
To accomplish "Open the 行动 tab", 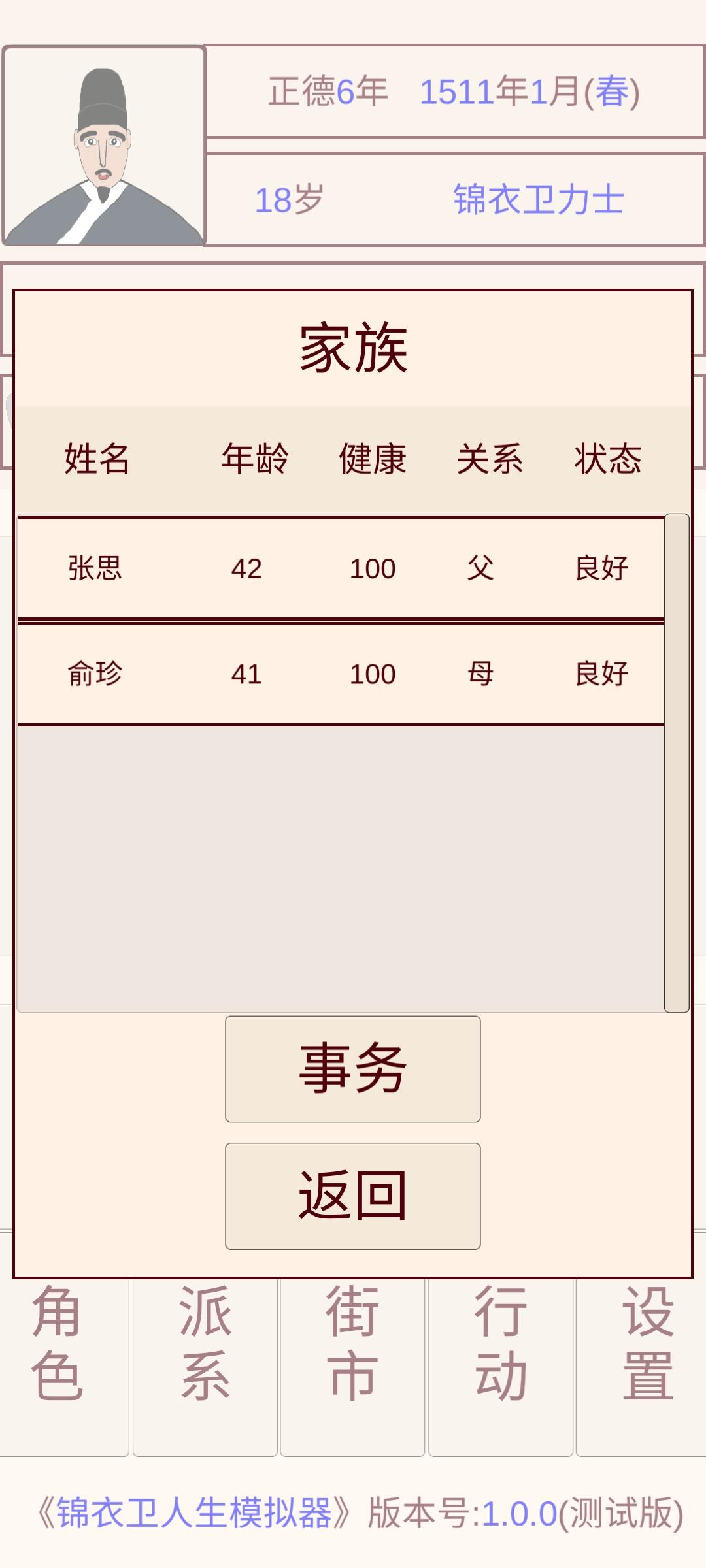I will click(501, 1365).
